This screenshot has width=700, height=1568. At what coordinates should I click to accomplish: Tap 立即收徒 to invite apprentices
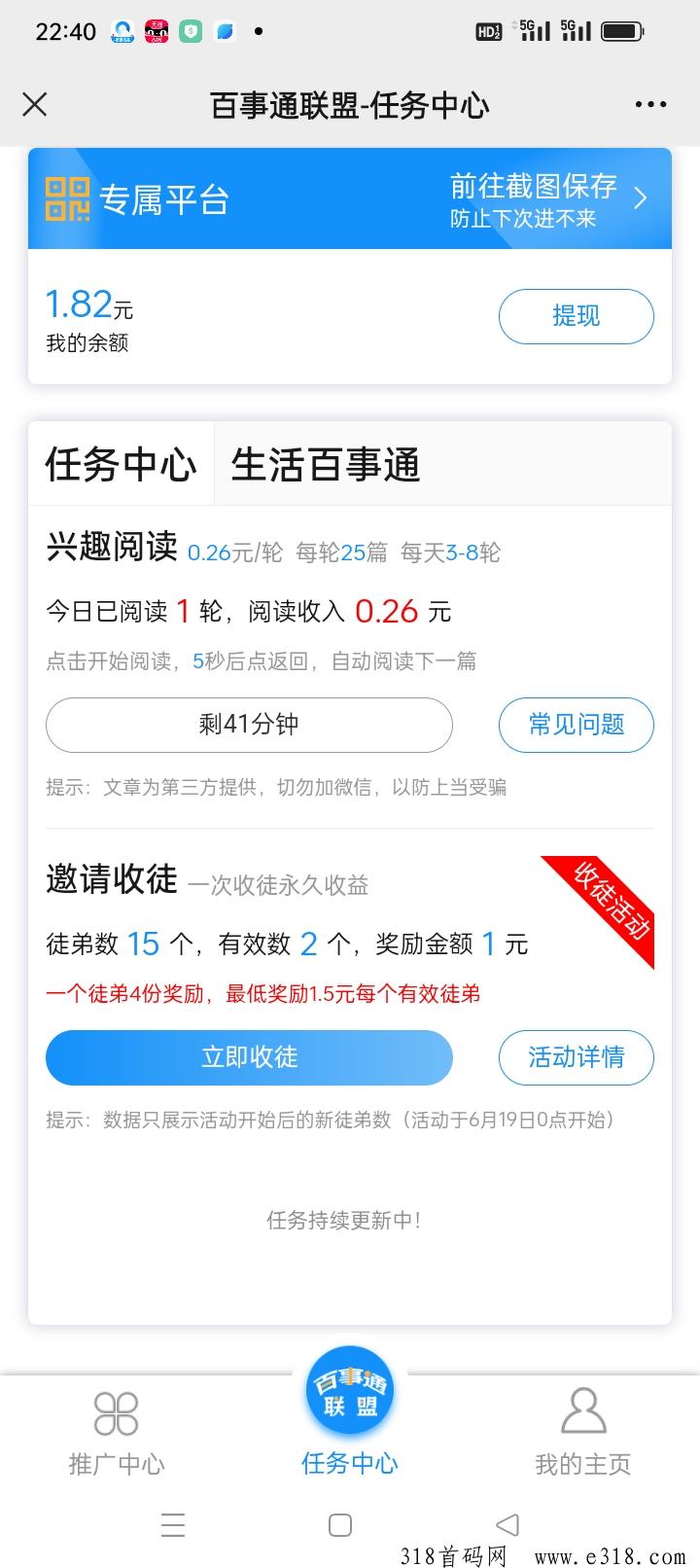(249, 1057)
